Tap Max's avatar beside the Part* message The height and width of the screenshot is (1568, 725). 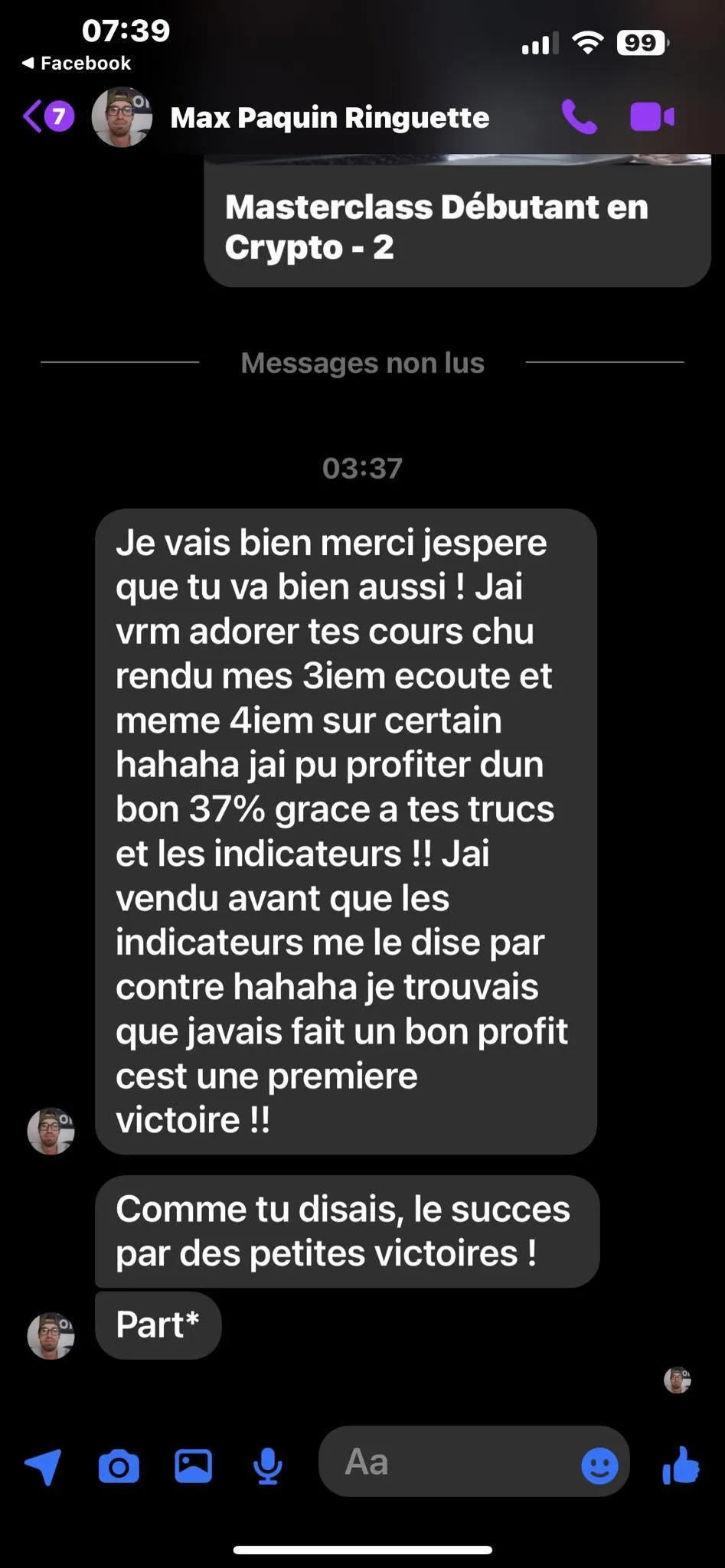pos(51,1336)
